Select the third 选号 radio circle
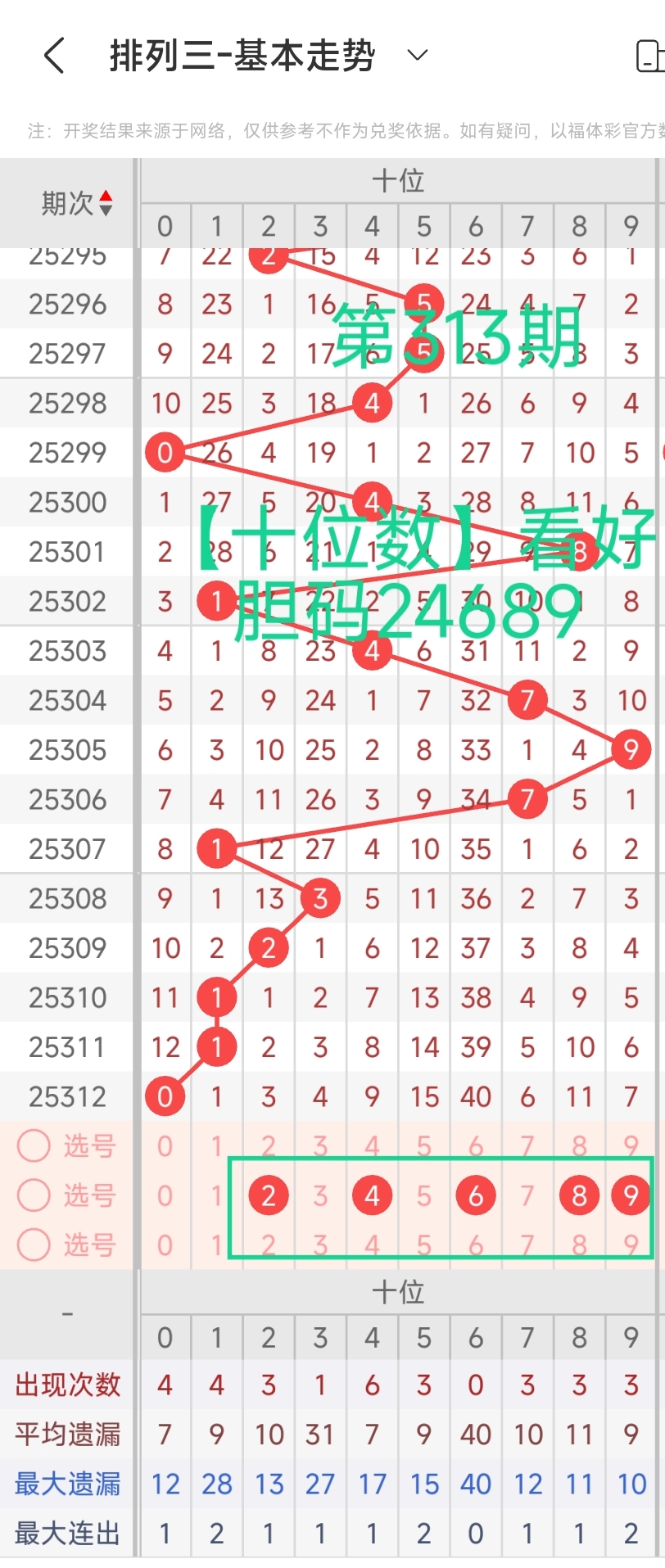665x1568 pixels. coord(34,1245)
